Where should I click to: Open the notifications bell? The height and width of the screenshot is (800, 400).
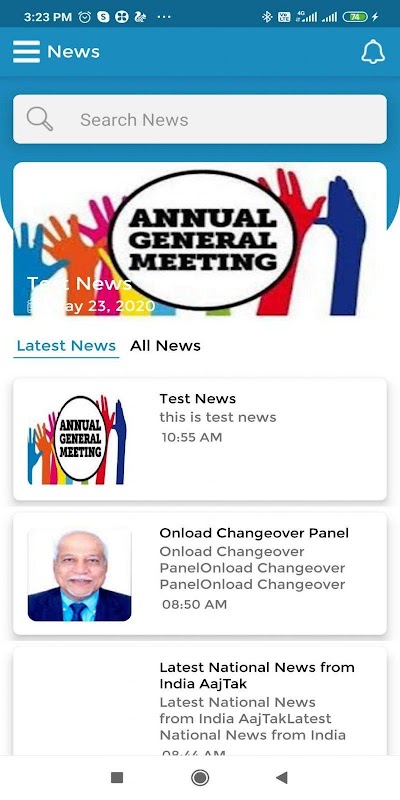[x=373, y=52]
